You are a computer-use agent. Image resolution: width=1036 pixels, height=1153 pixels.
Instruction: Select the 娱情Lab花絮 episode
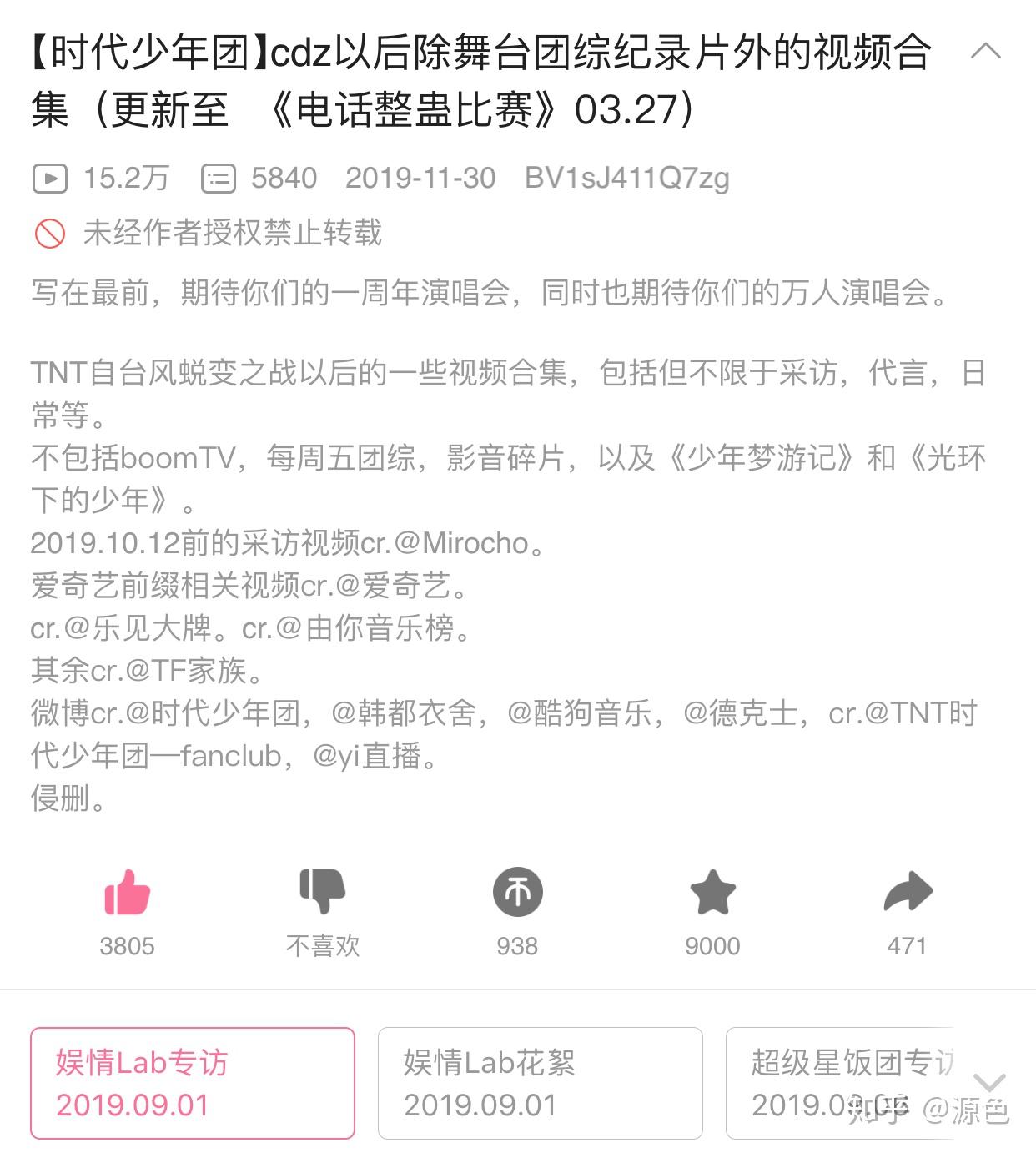click(540, 1083)
